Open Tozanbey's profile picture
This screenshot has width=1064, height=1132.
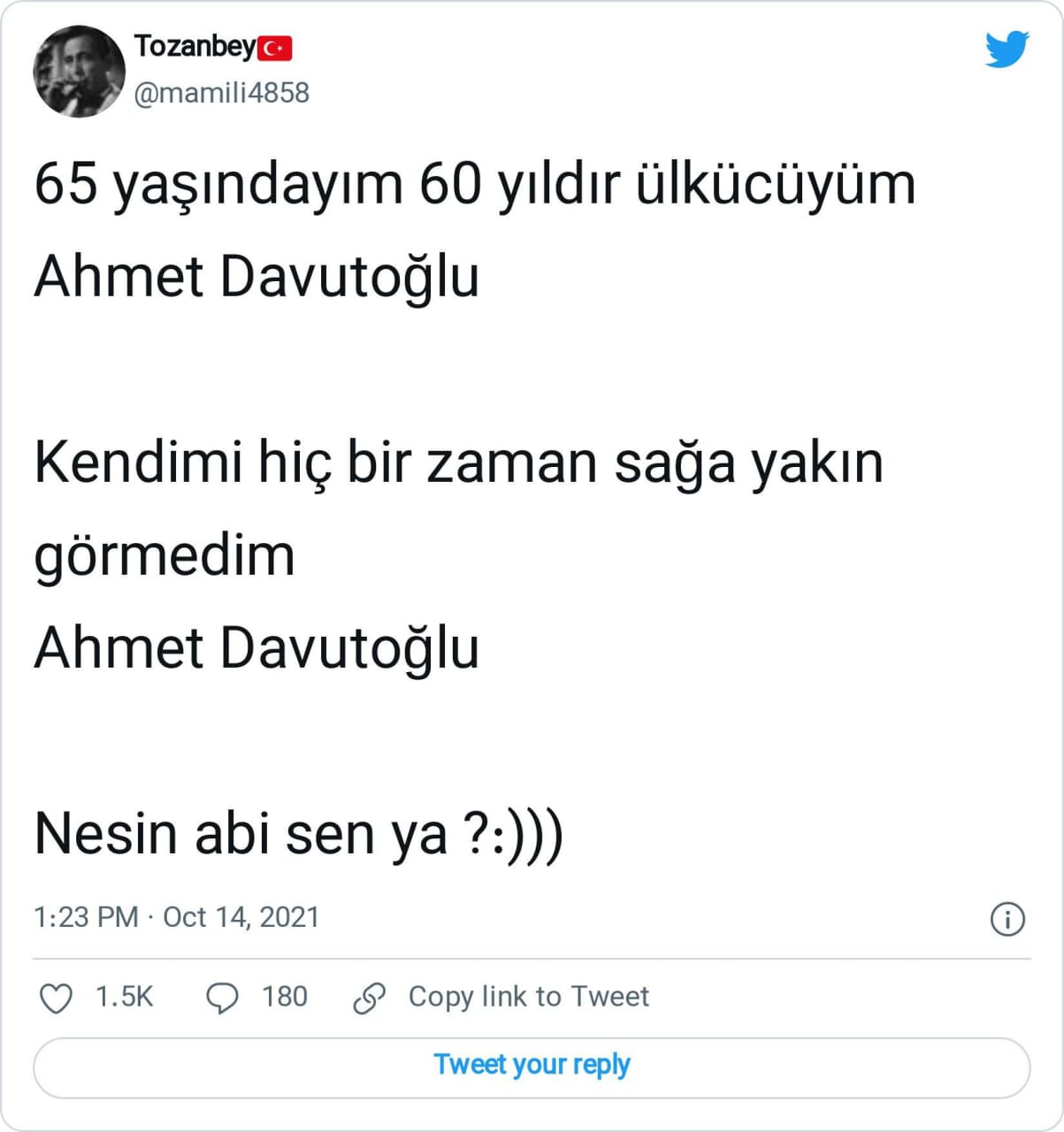coord(79,71)
